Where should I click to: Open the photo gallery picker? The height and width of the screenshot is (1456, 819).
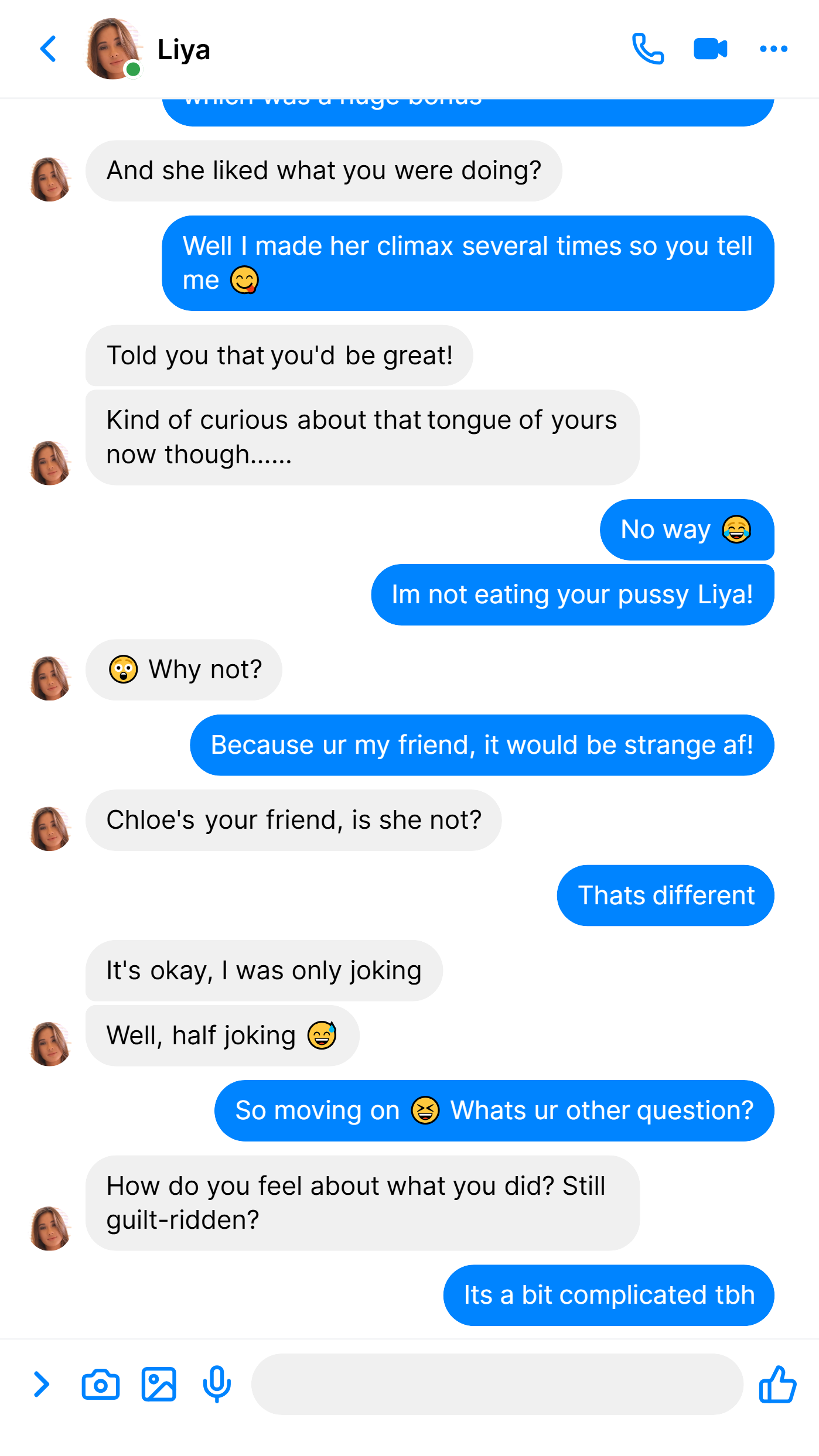(159, 1385)
